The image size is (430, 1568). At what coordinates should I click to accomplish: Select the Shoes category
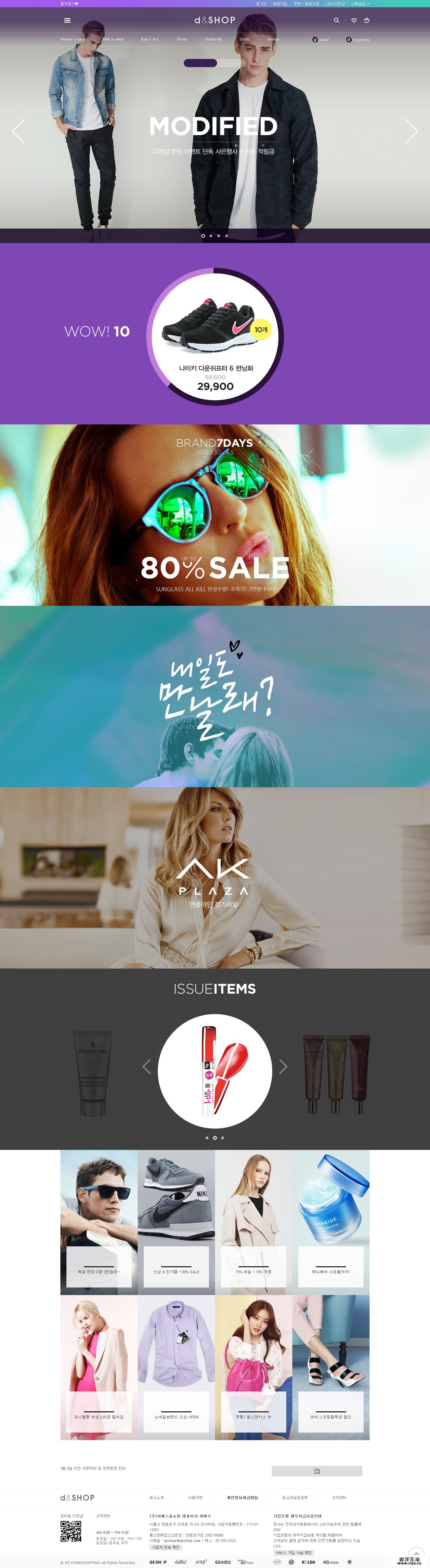click(x=182, y=40)
